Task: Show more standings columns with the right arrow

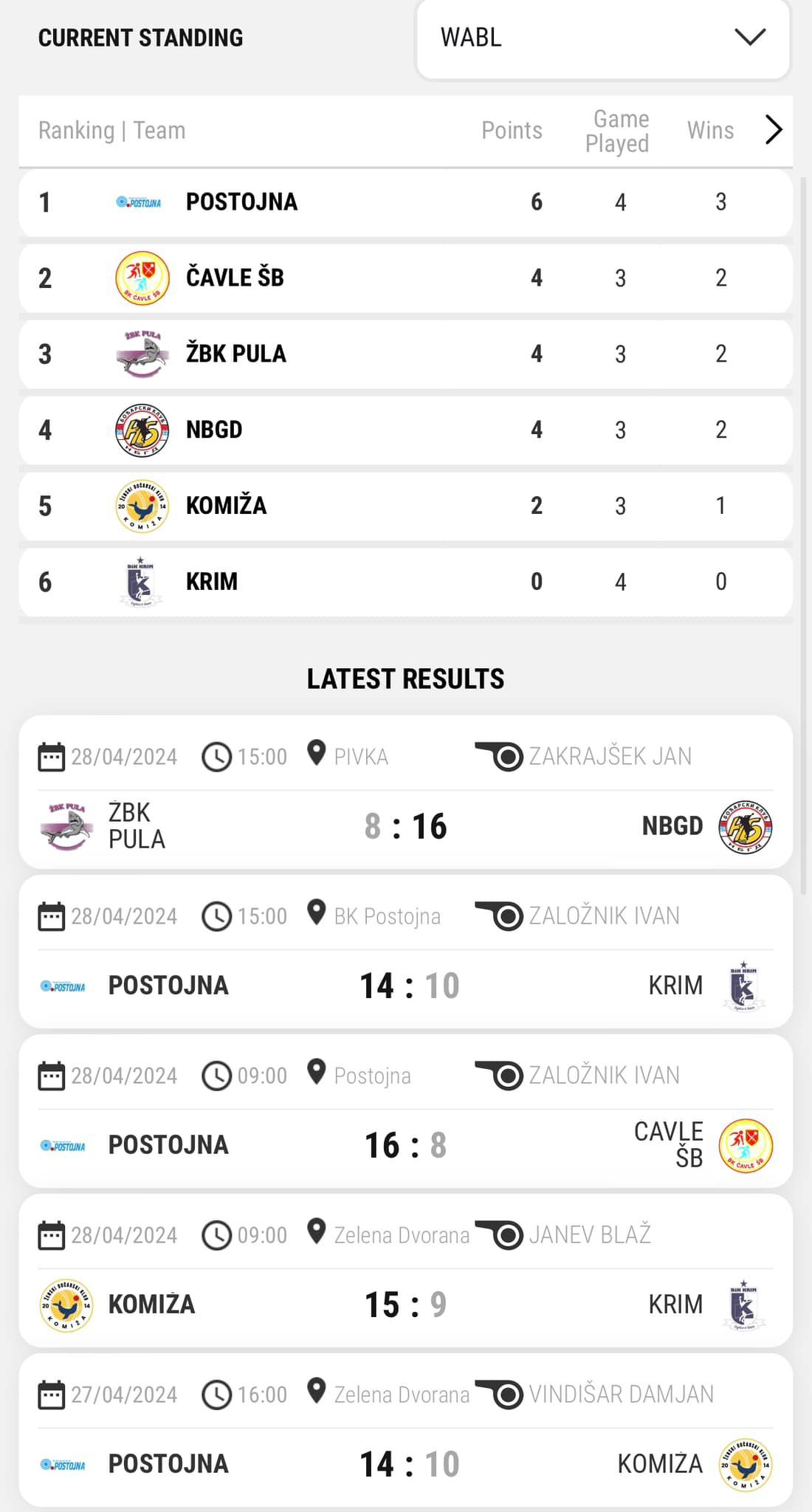Action: [x=773, y=130]
